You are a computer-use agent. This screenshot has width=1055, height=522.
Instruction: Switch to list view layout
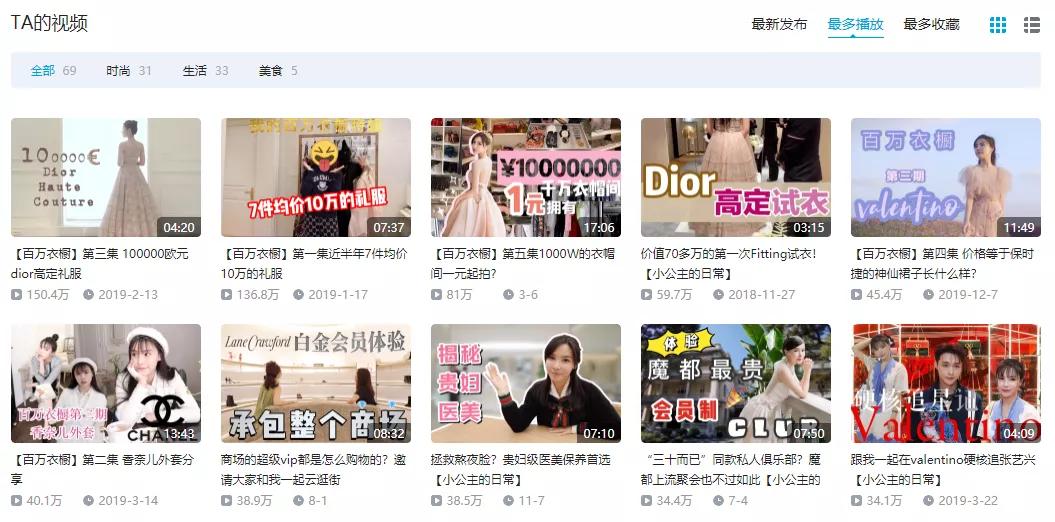click(1032, 25)
